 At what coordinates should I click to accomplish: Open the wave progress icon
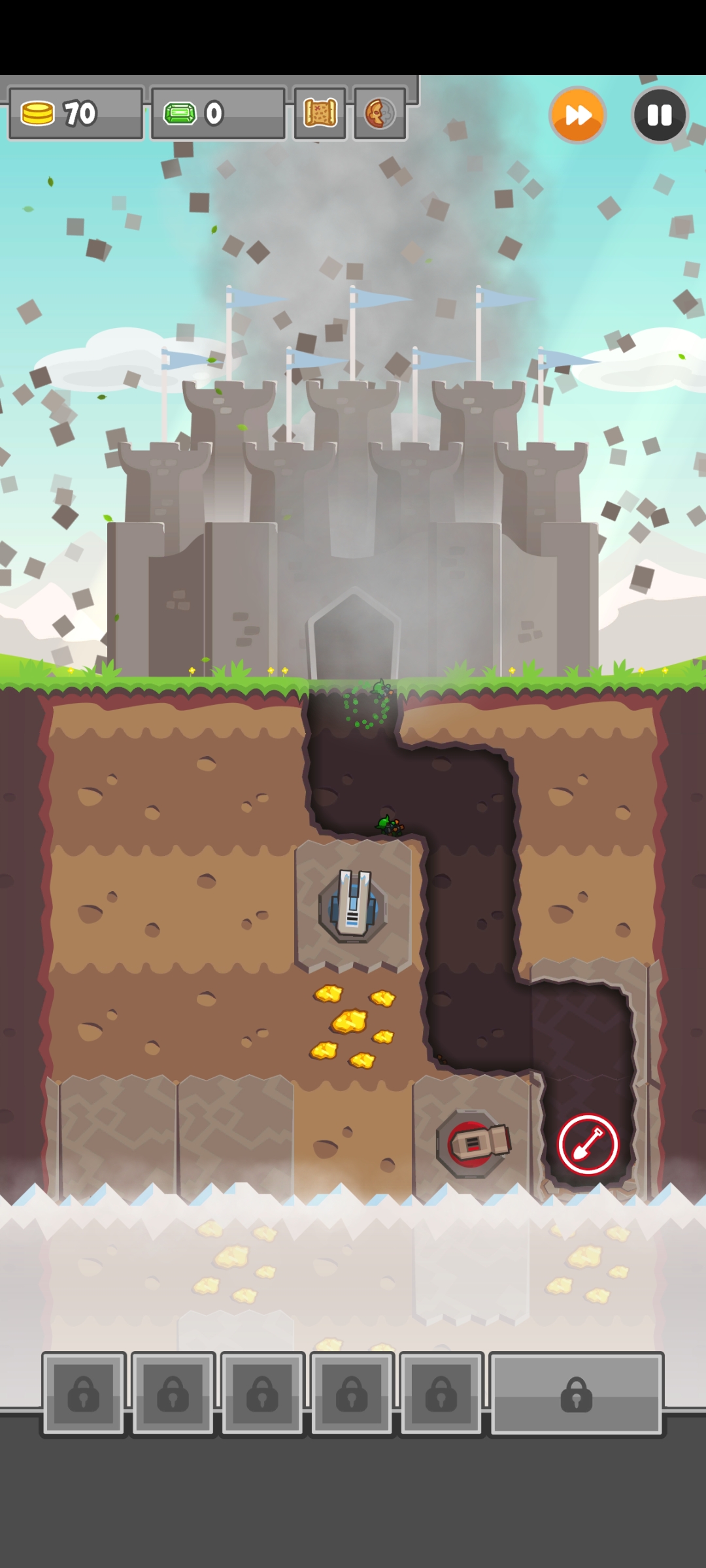(380, 114)
